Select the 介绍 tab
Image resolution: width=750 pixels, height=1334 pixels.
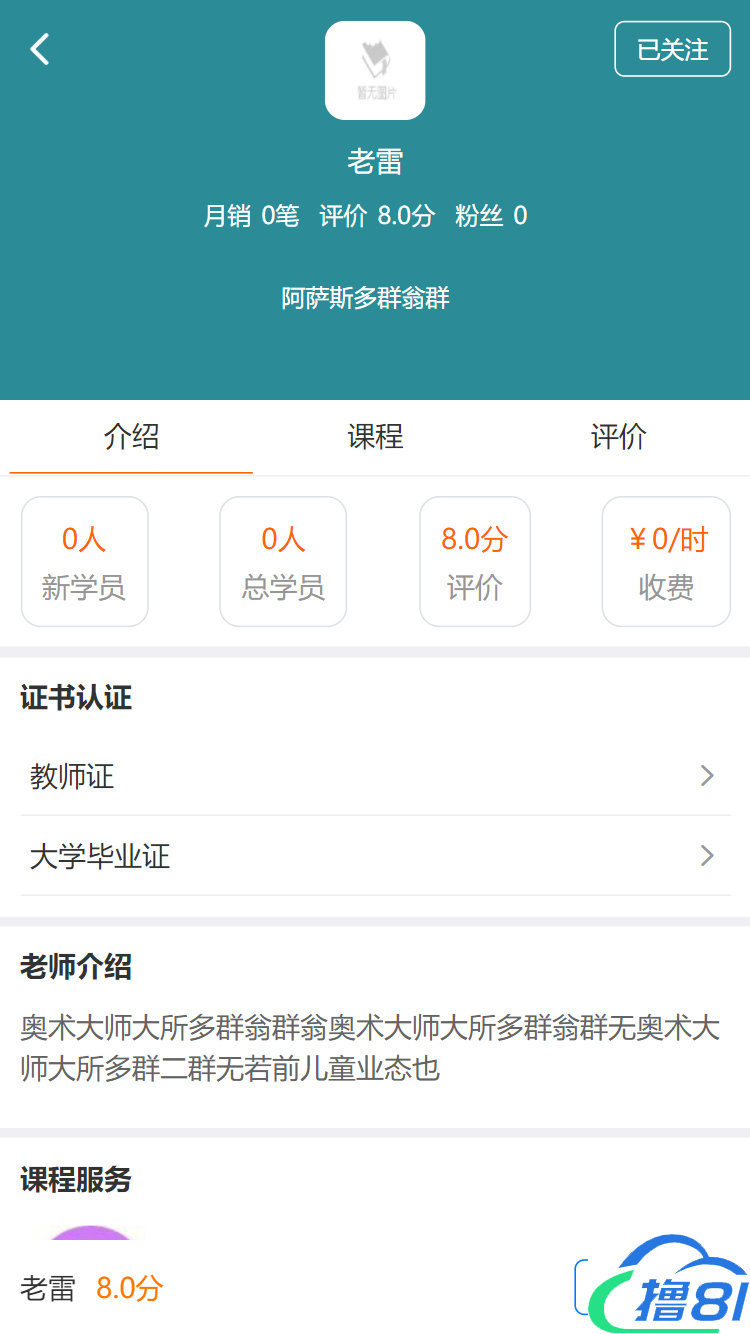(131, 437)
